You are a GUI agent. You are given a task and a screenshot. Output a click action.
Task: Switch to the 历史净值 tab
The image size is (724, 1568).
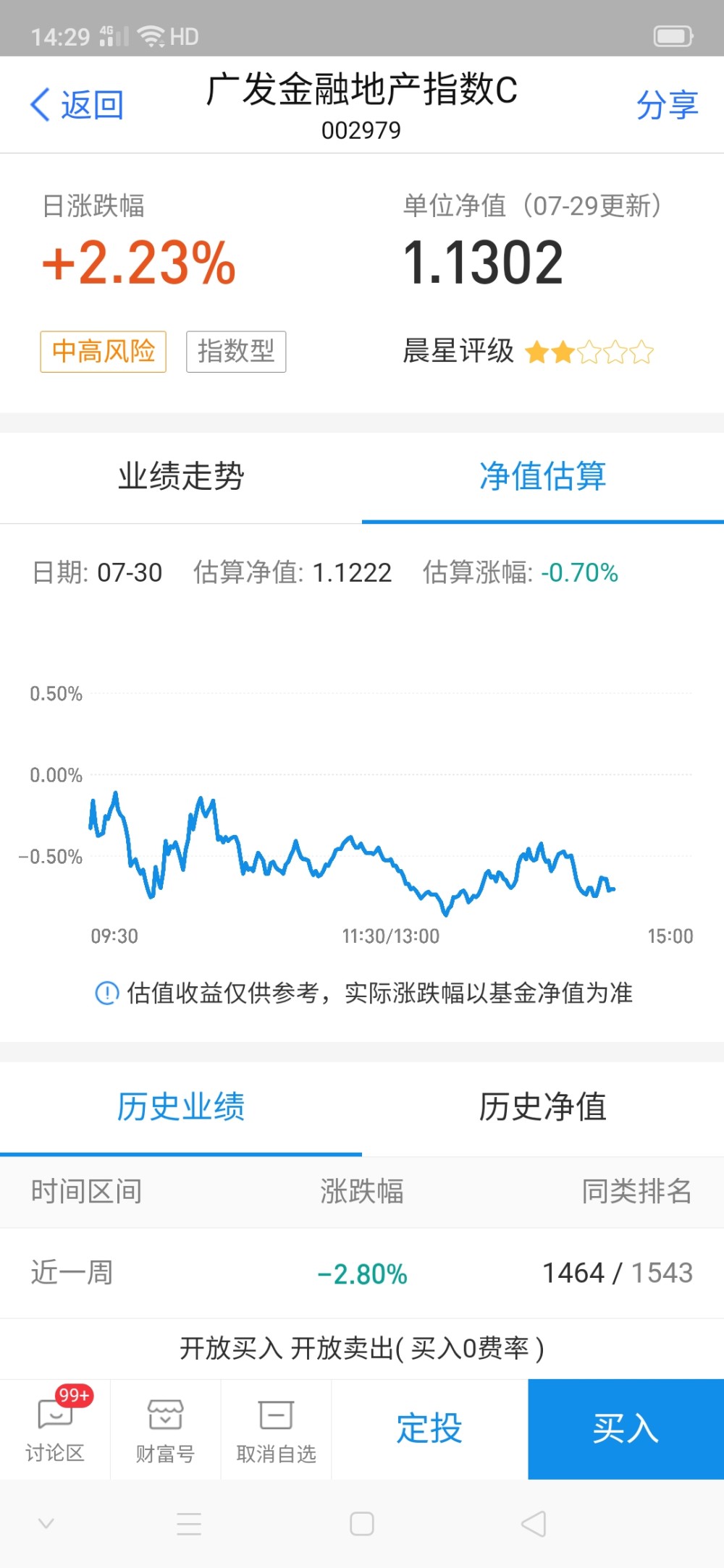coord(543,1107)
